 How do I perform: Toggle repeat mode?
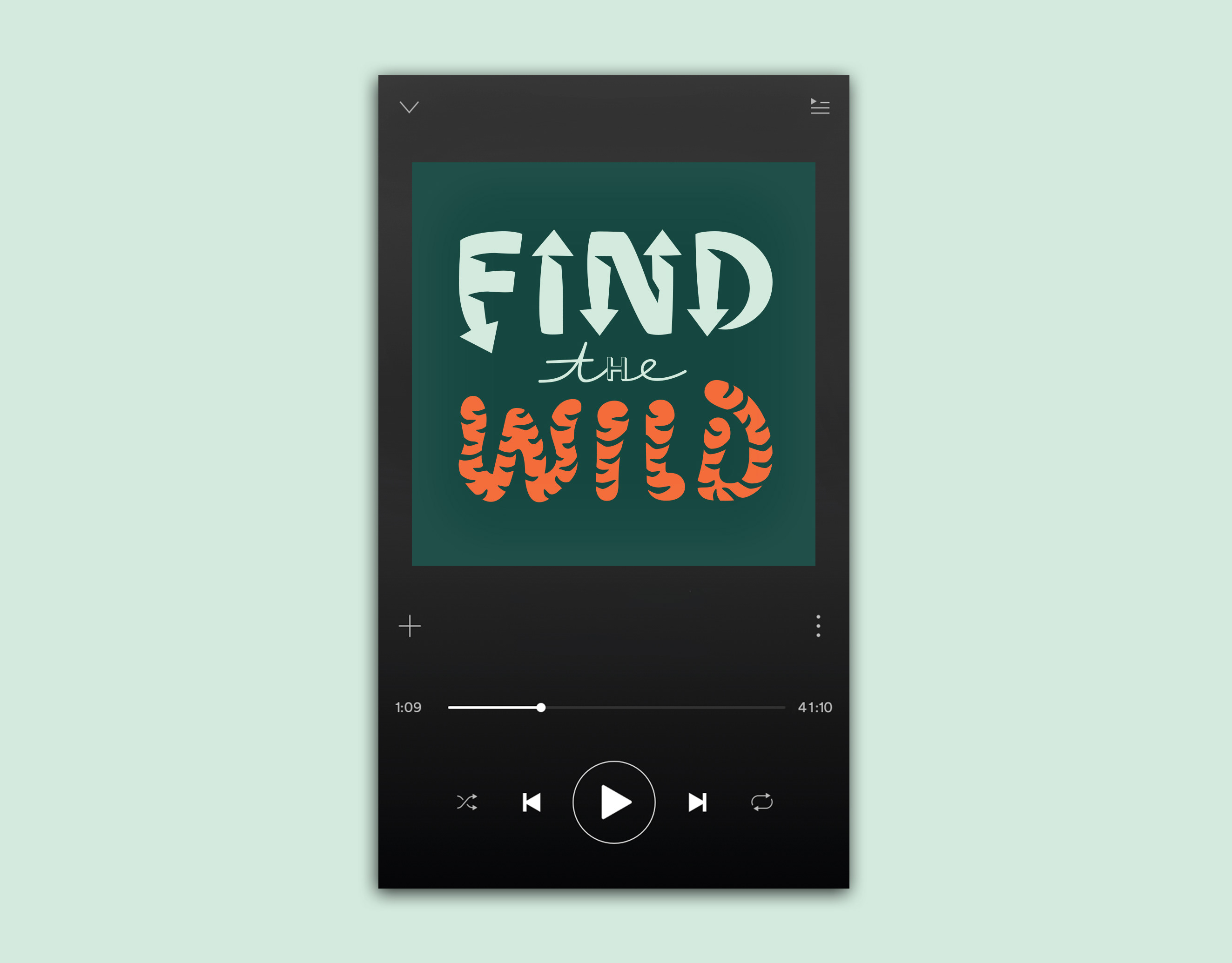pyautogui.click(x=761, y=802)
